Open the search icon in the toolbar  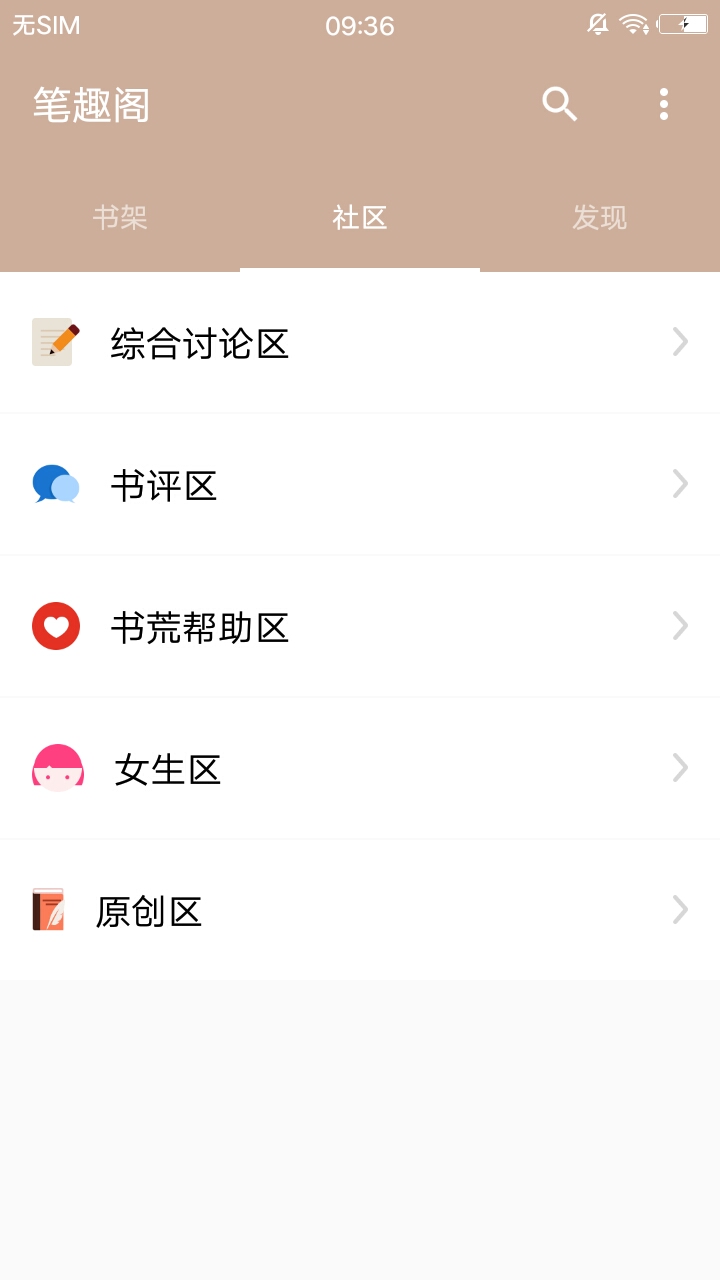(559, 104)
